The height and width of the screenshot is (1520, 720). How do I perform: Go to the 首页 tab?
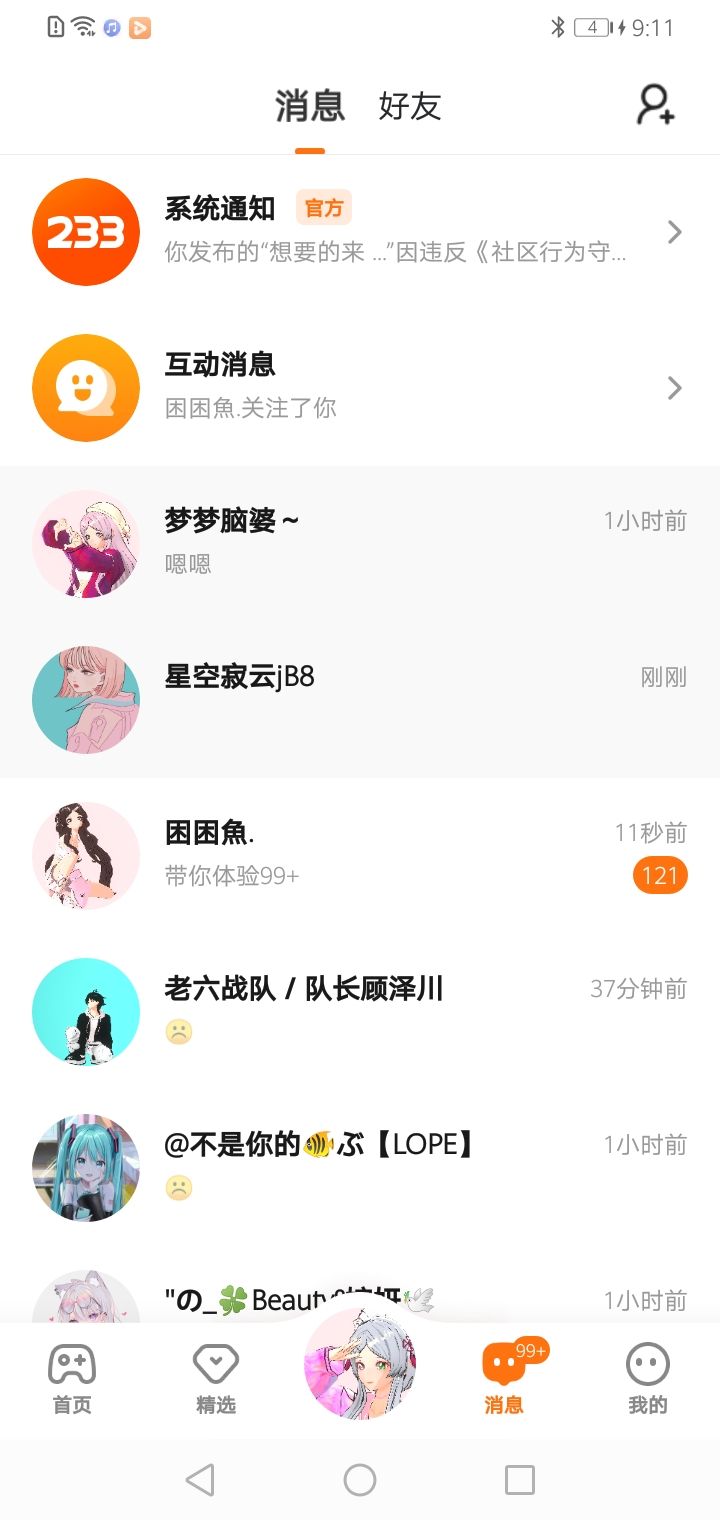72,1378
